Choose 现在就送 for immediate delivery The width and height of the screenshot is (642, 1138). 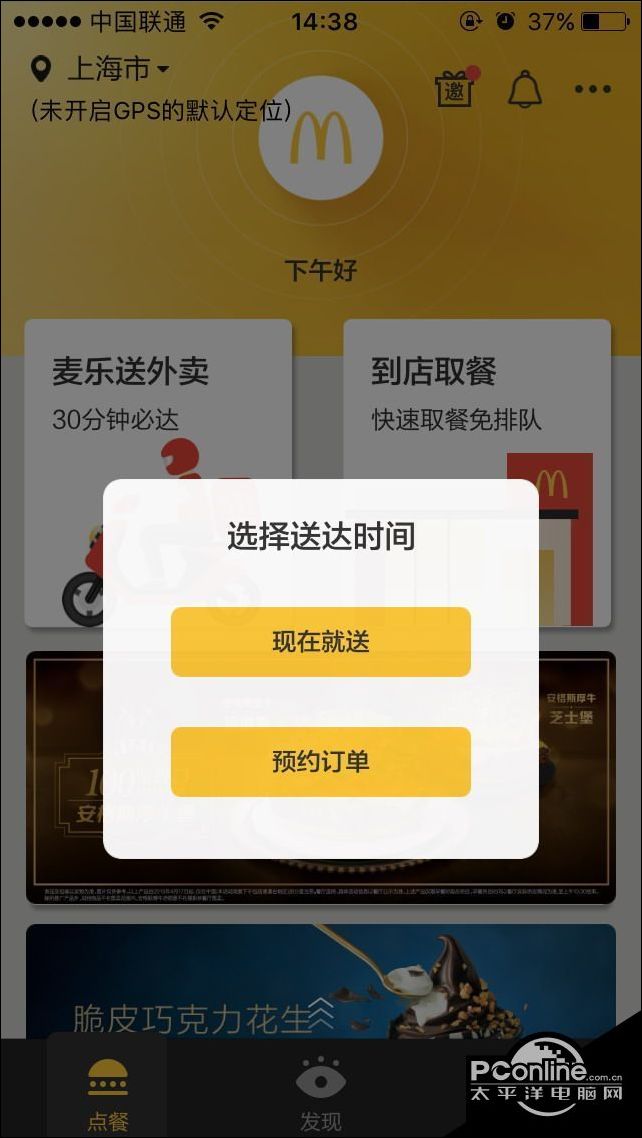(x=320, y=642)
